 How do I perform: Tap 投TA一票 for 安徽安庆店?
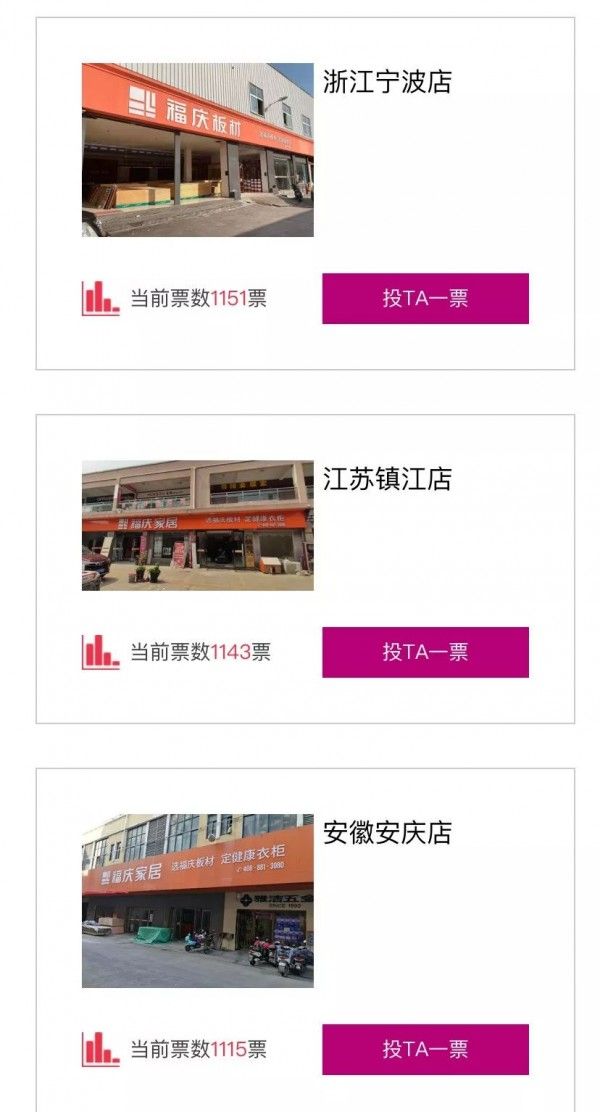pos(425,1049)
